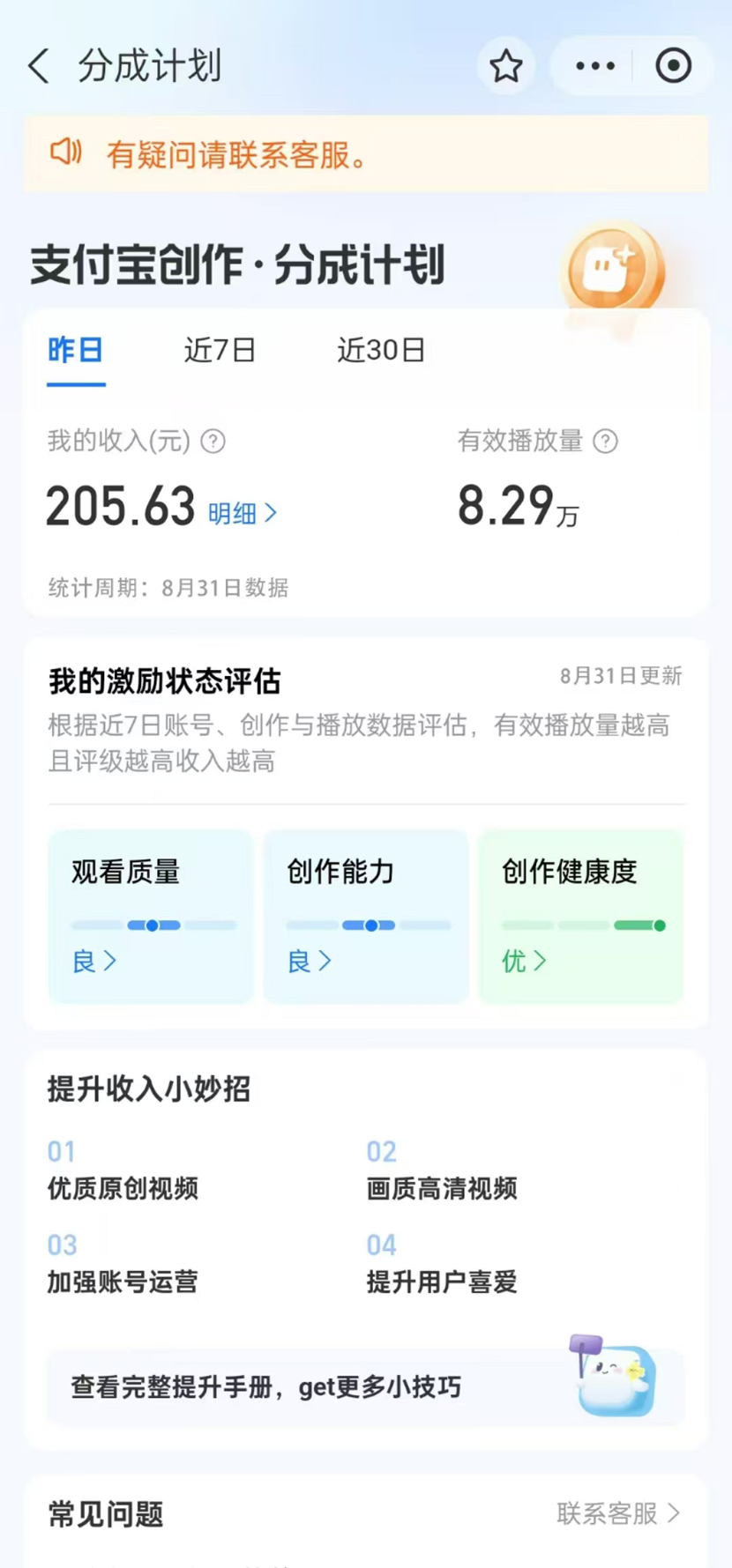Favorite this mini program with the star
Image resolution: width=732 pixels, height=1568 pixels.
click(x=506, y=66)
